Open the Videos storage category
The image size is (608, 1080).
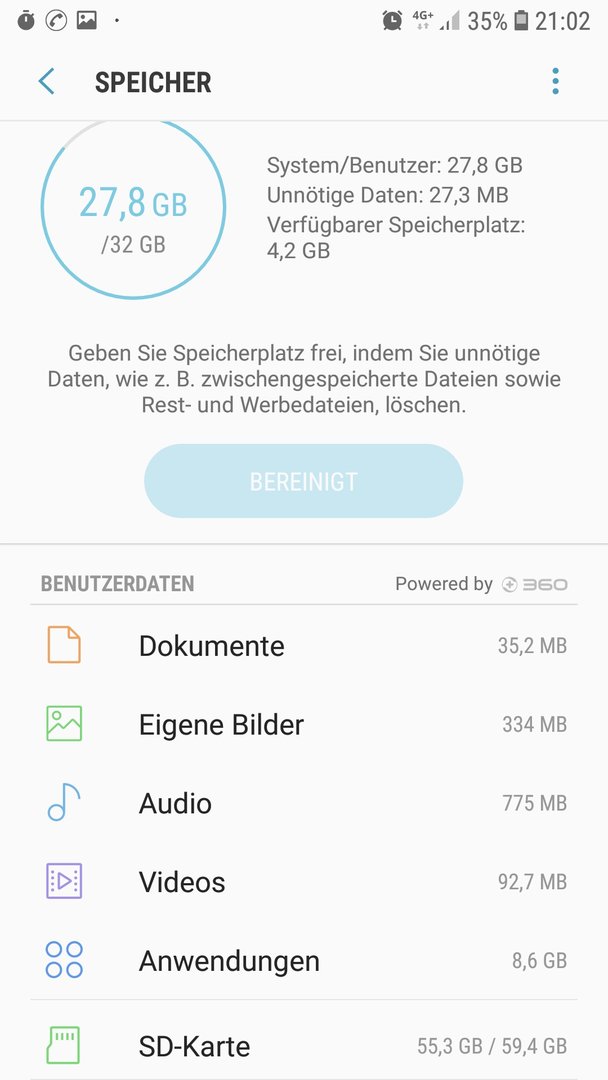[x=304, y=881]
